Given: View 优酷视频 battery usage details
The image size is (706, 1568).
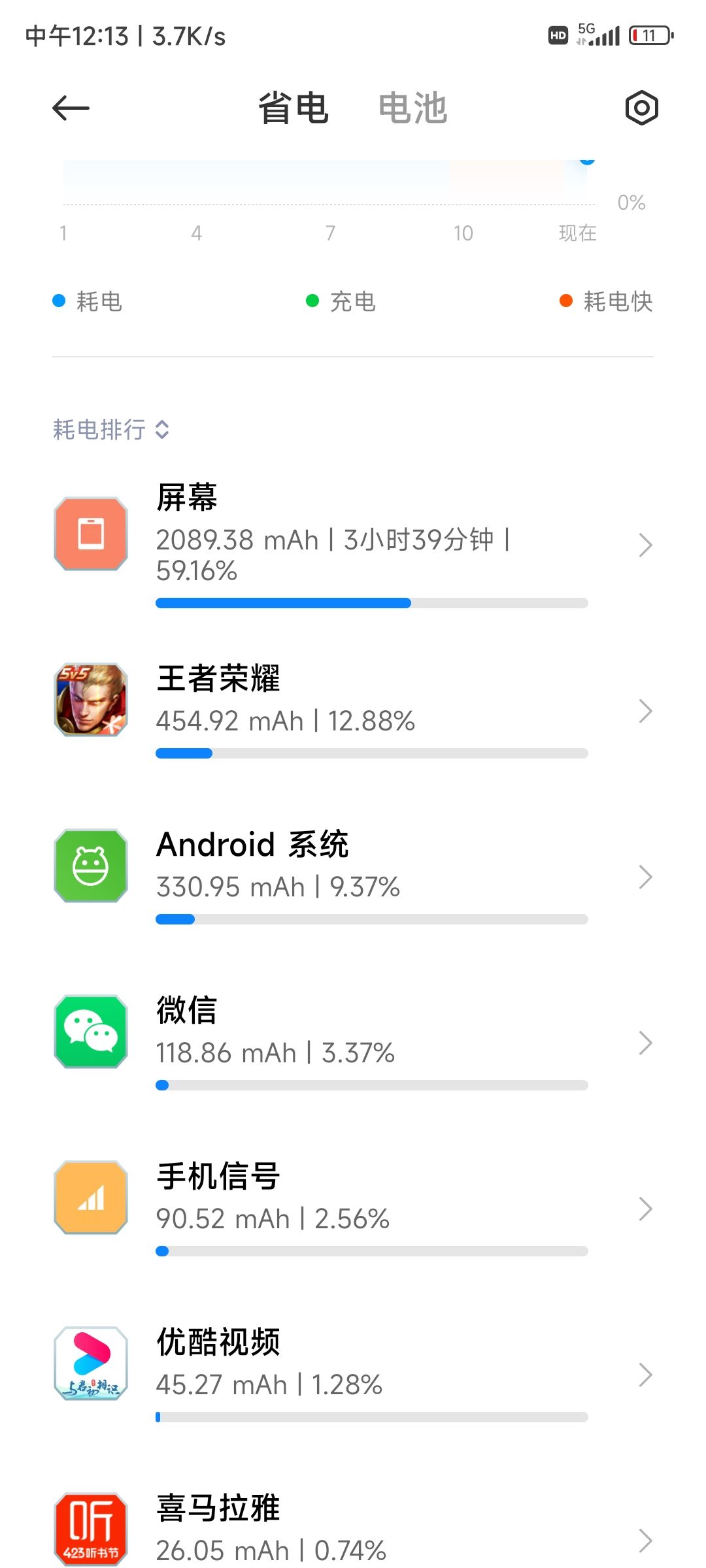Looking at the screenshot, I should (353, 1373).
